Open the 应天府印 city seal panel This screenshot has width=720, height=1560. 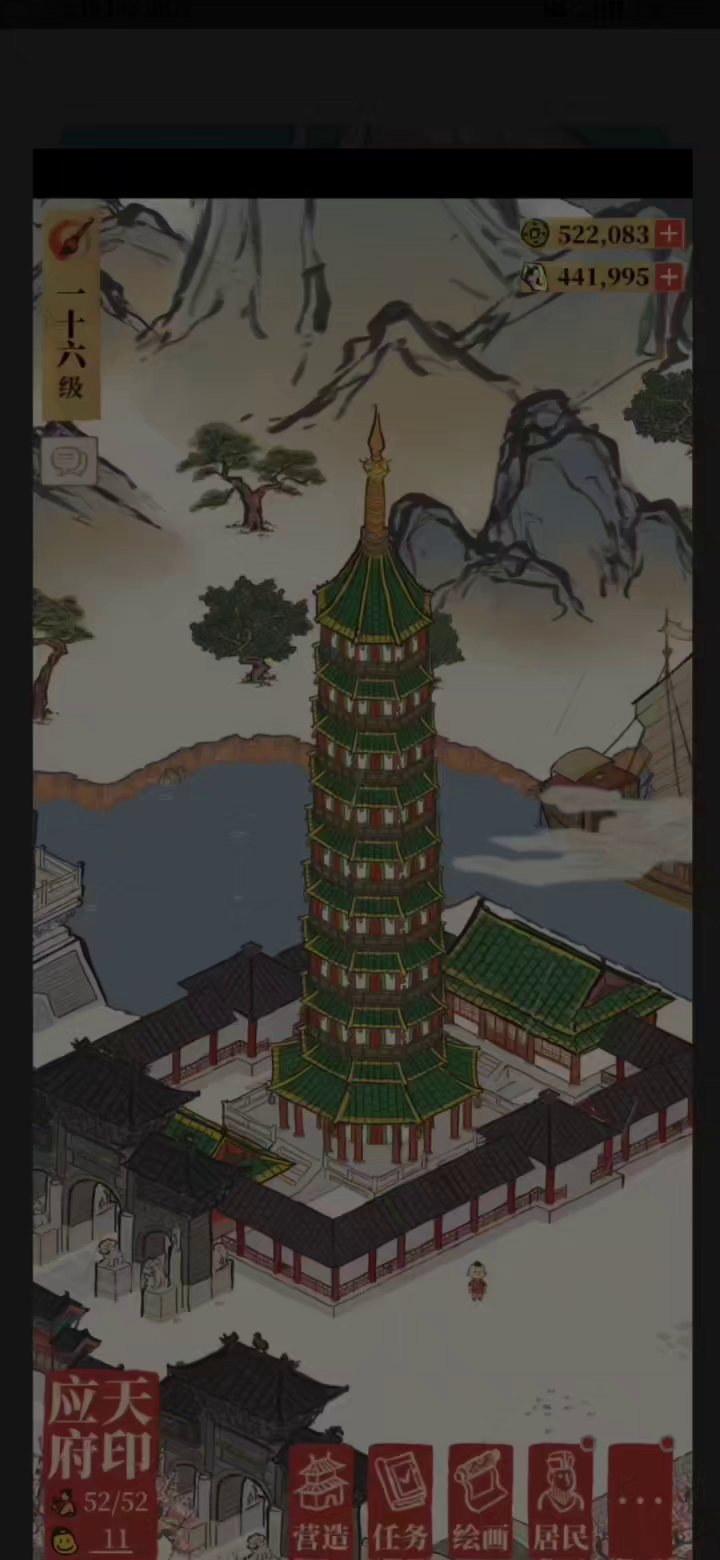pyautogui.click(x=101, y=1430)
